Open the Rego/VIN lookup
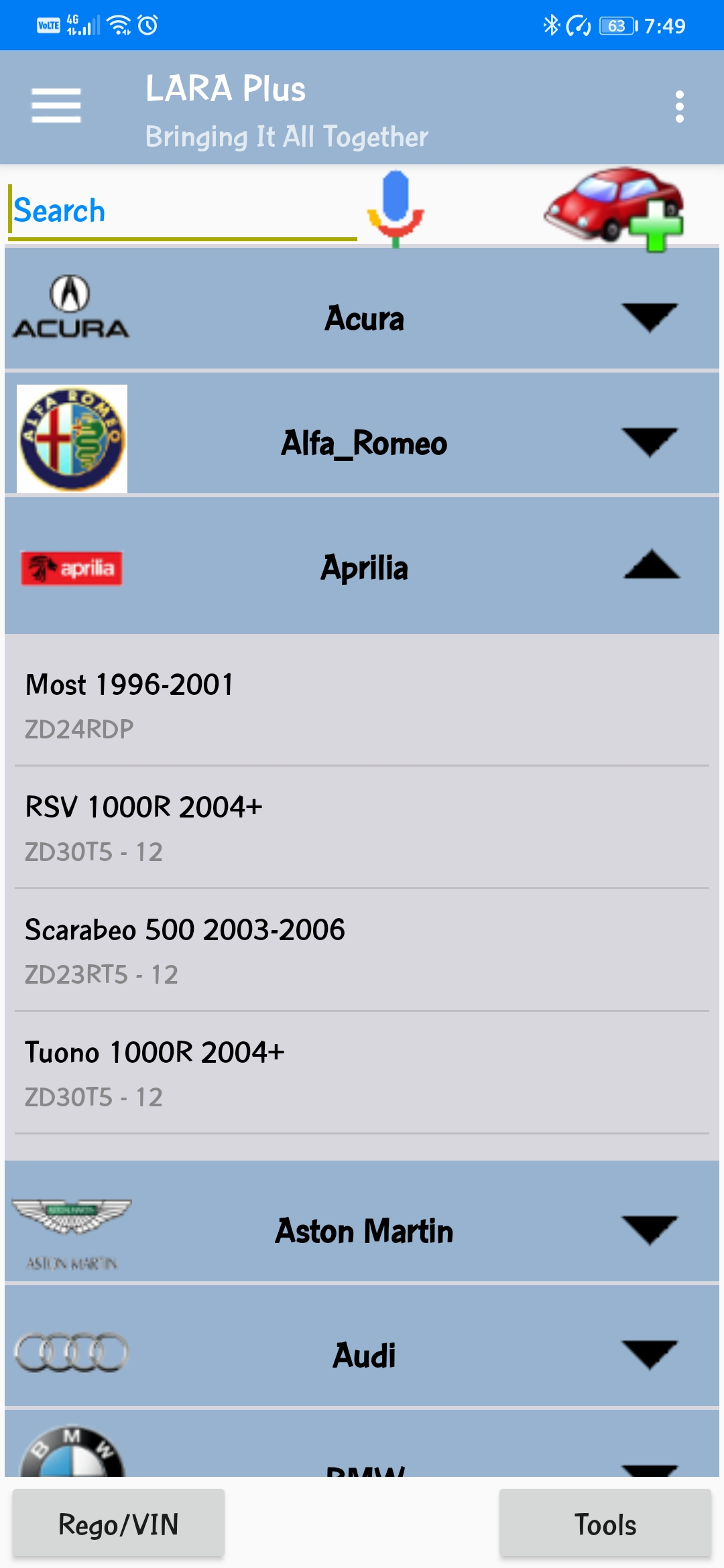 119,1524
